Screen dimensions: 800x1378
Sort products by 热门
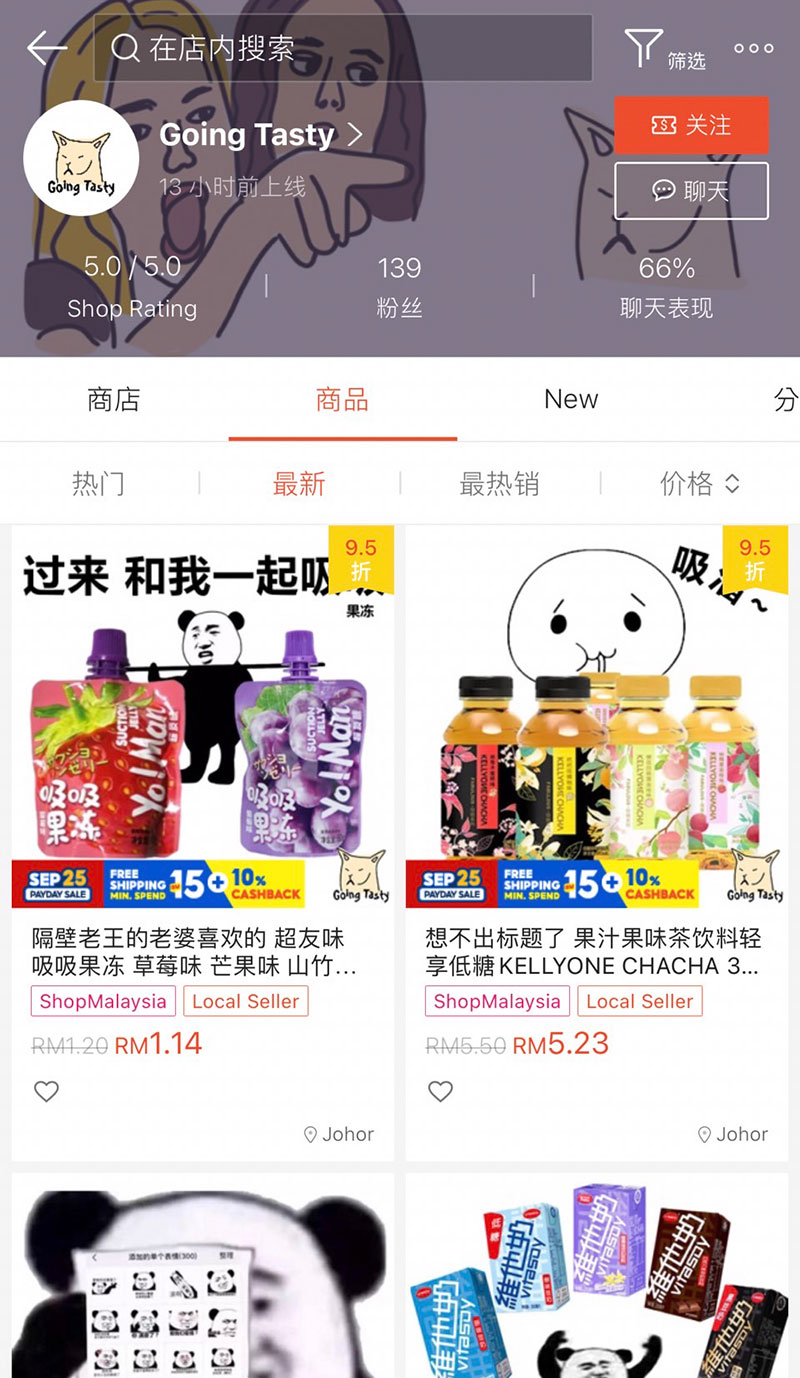point(99,484)
